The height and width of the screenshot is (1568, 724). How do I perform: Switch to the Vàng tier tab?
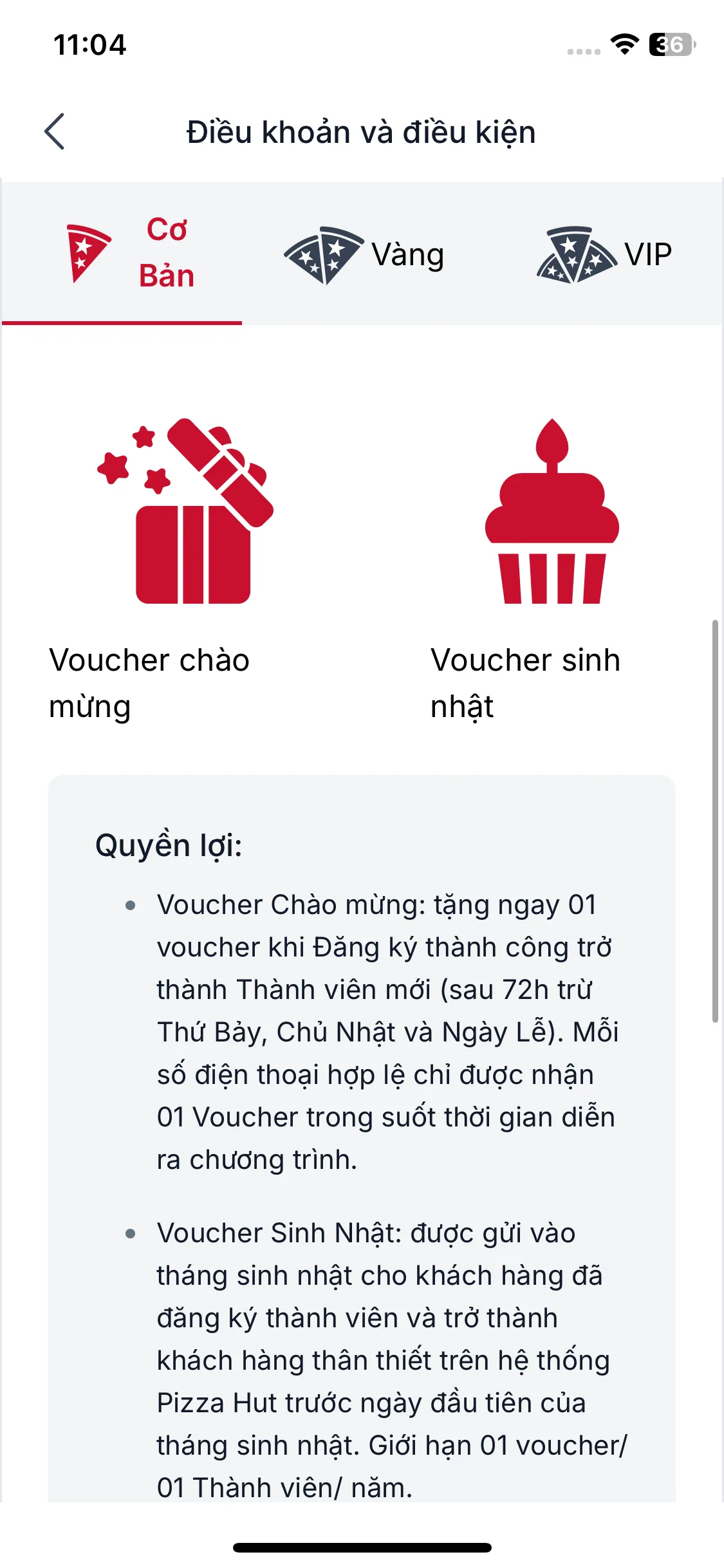point(364,254)
